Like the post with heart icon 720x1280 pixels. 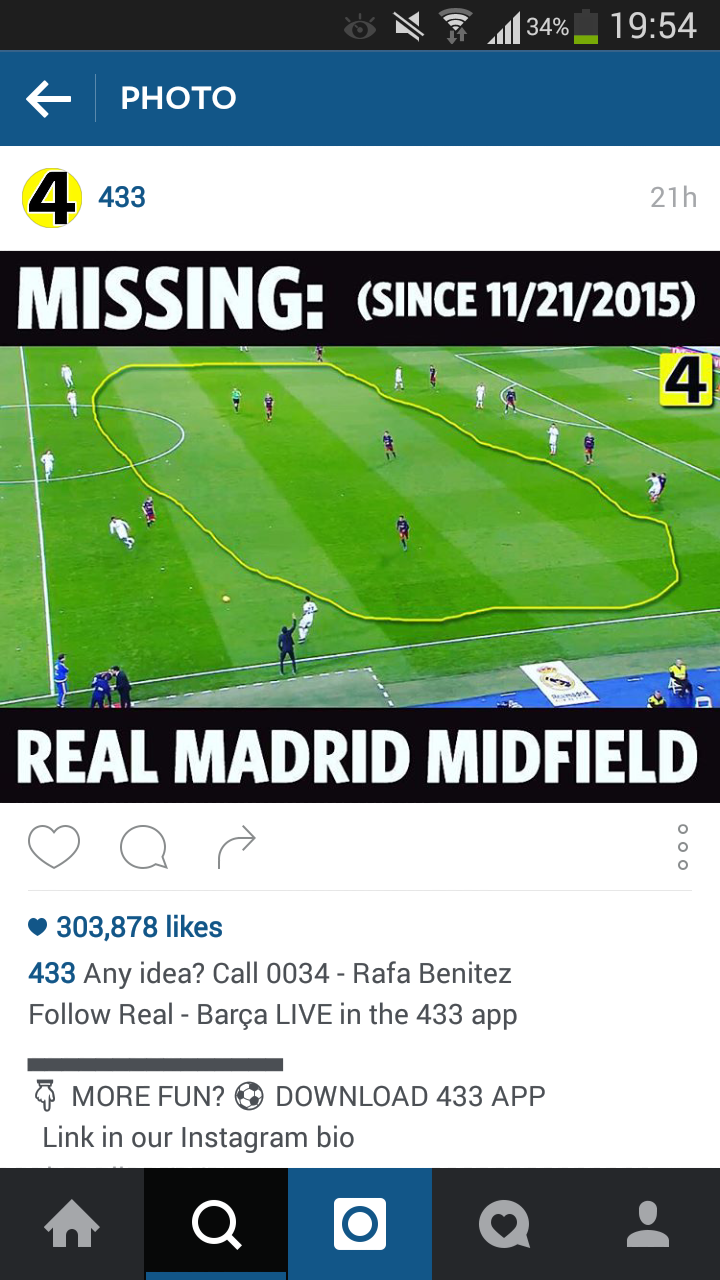point(54,848)
